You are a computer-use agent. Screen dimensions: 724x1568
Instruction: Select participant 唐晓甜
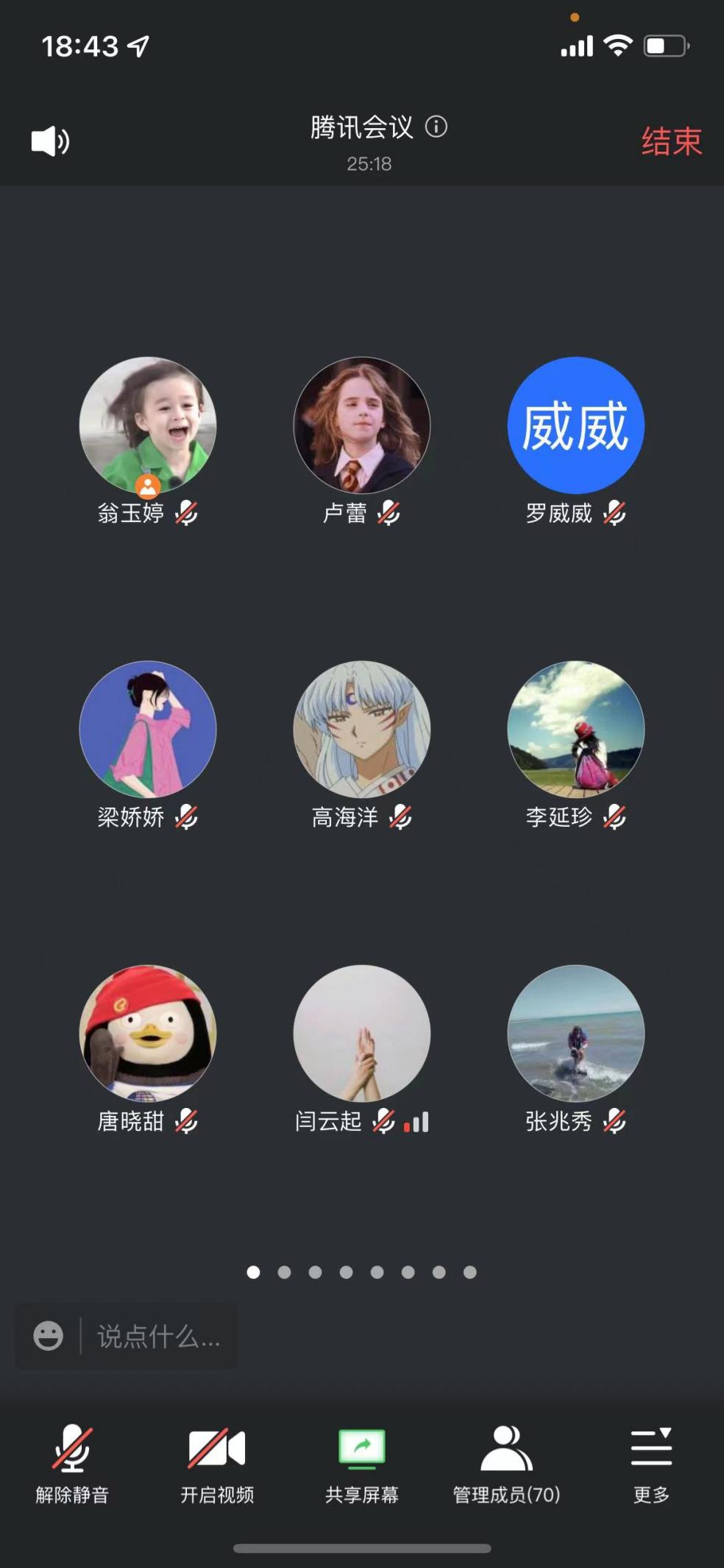coord(148,1034)
